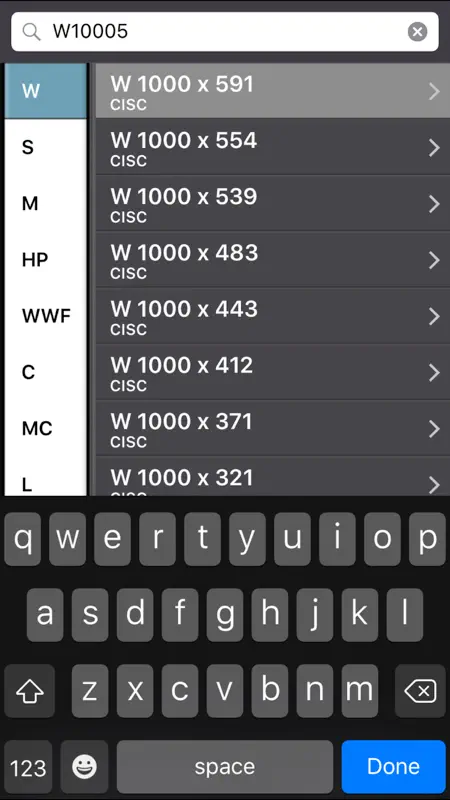Open W 1000 x 483 section
This screenshot has height=800, width=450.
tap(273, 260)
